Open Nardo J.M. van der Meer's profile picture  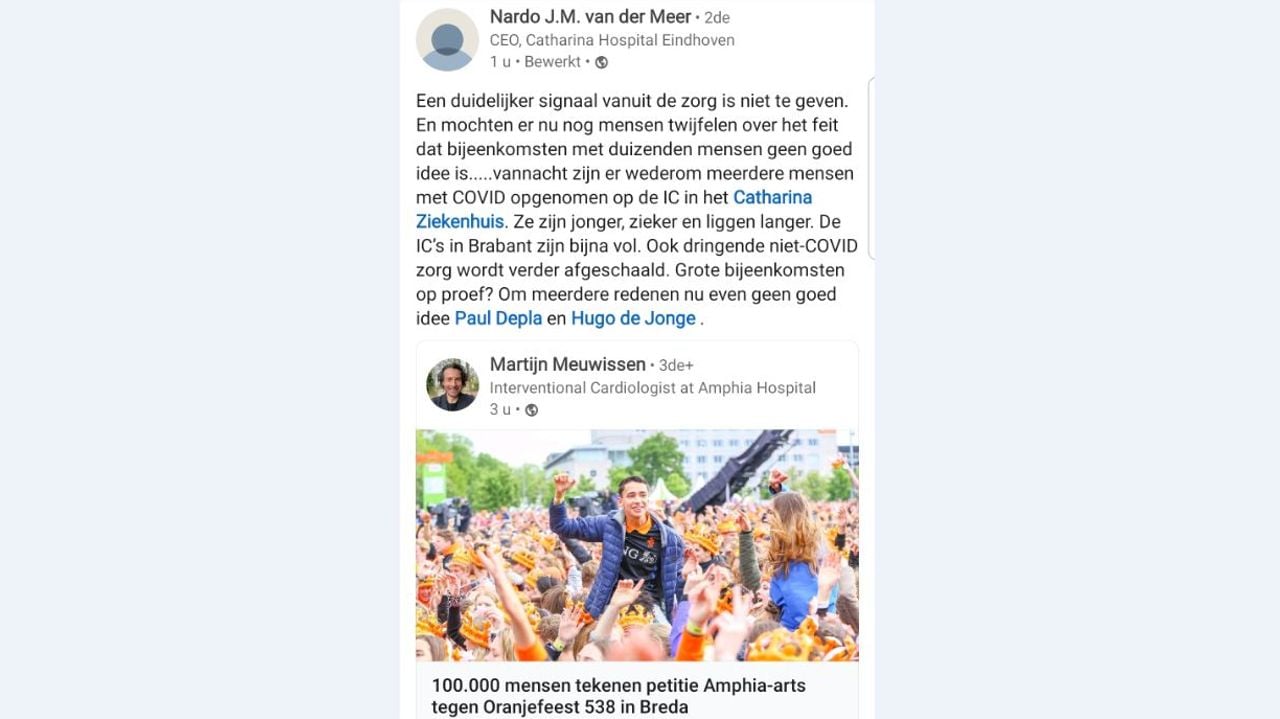447,40
